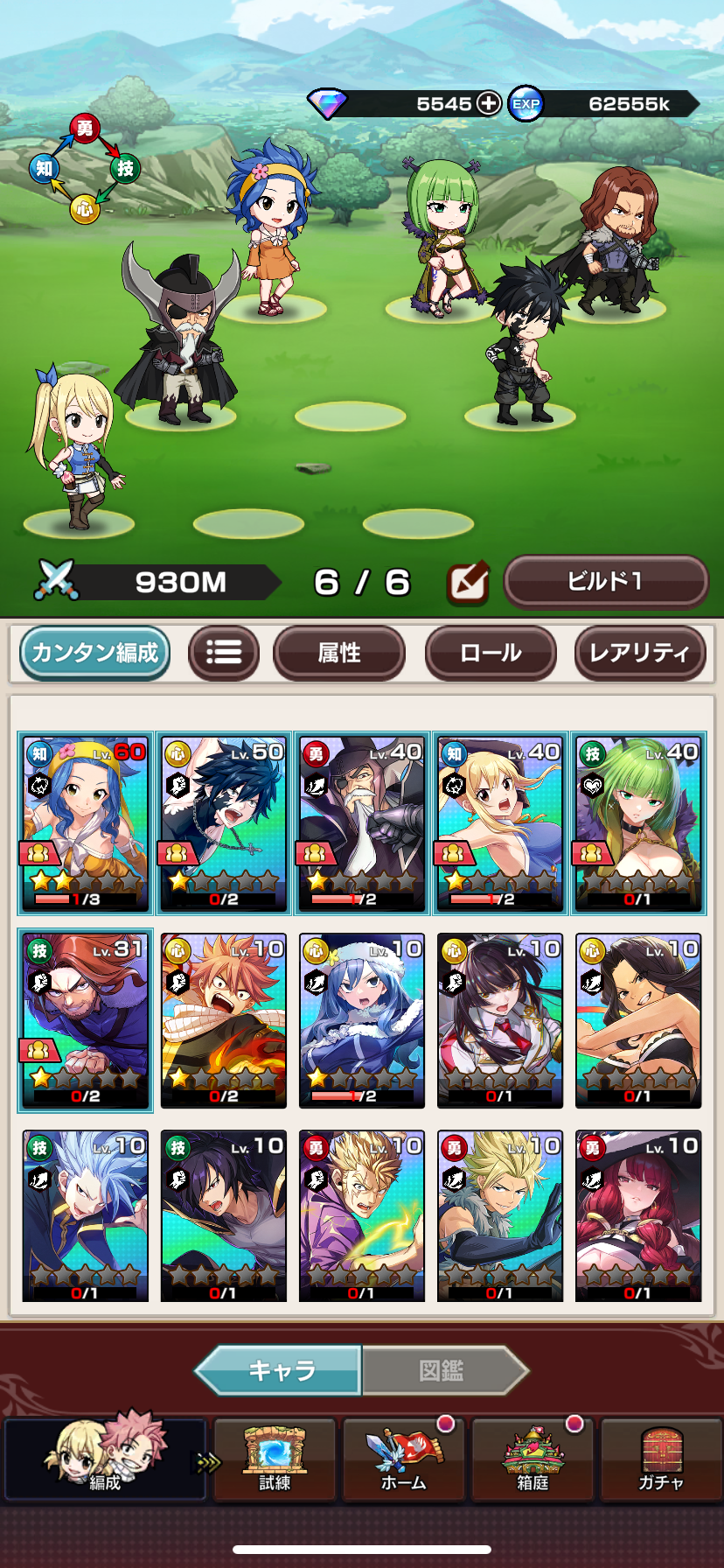Tap the カンタン編成 quick formation button
The height and width of the screenshot is (1568, 724).
(94, 653)
